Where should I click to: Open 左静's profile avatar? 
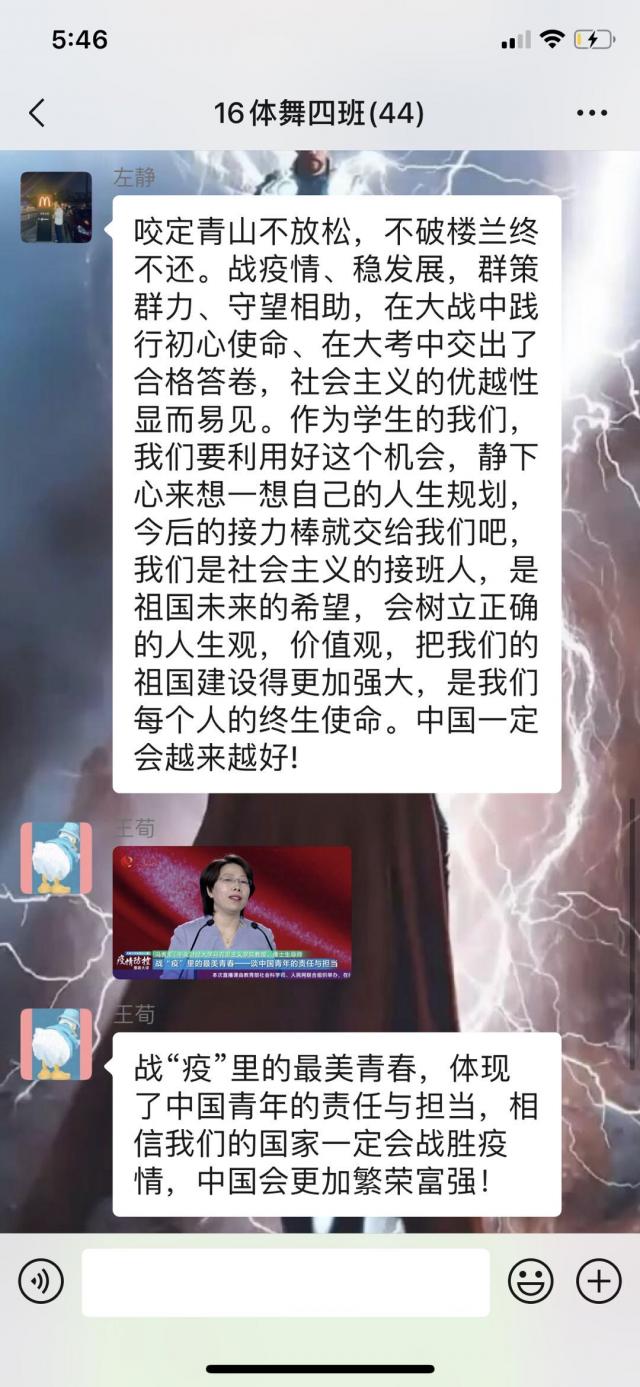tap(56, 207)
